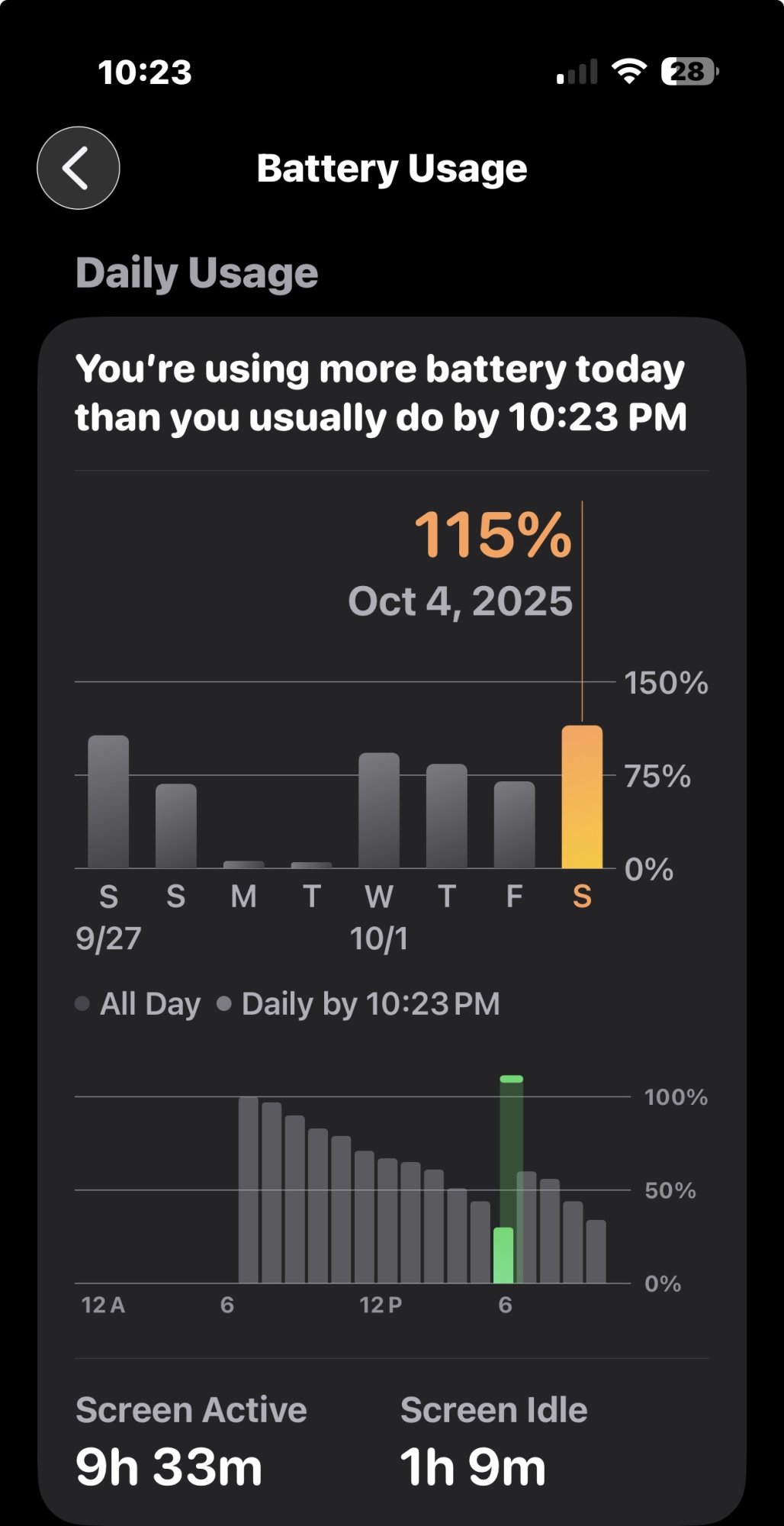Select the Saturday 9/27 usage bar
This screenshot has height=1526, width=784.
pos(108,802)
